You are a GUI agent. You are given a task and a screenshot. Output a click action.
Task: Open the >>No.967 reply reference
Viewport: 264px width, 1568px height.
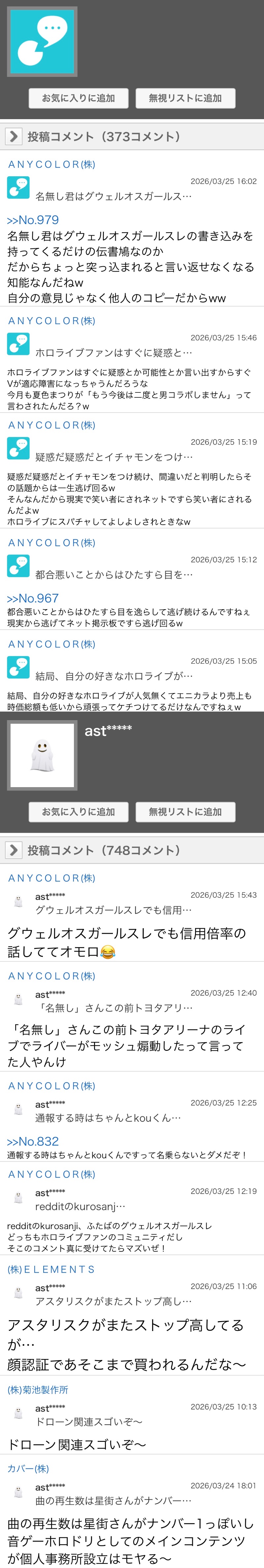[x=33, y=598]
